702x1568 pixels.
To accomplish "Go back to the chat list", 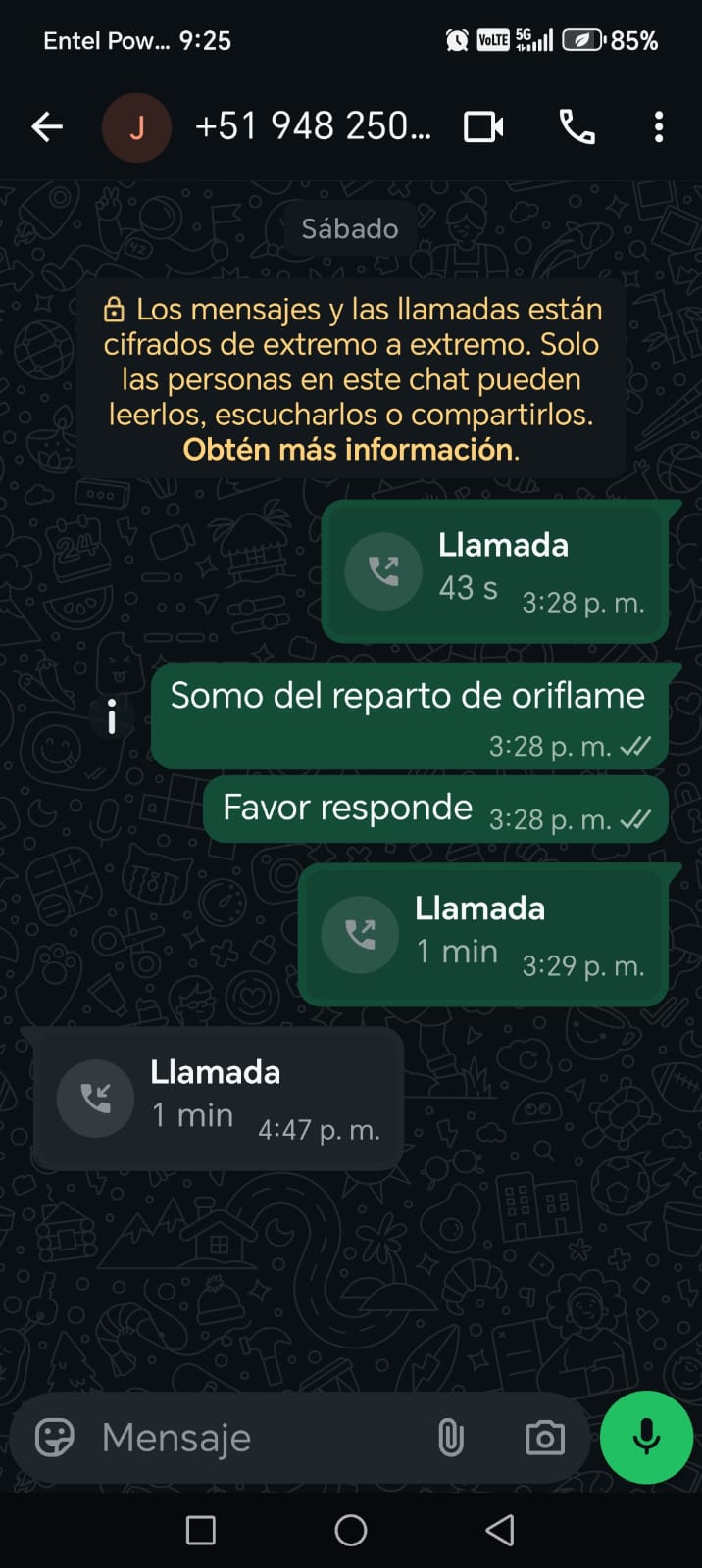I will click(x=46, y=127).
